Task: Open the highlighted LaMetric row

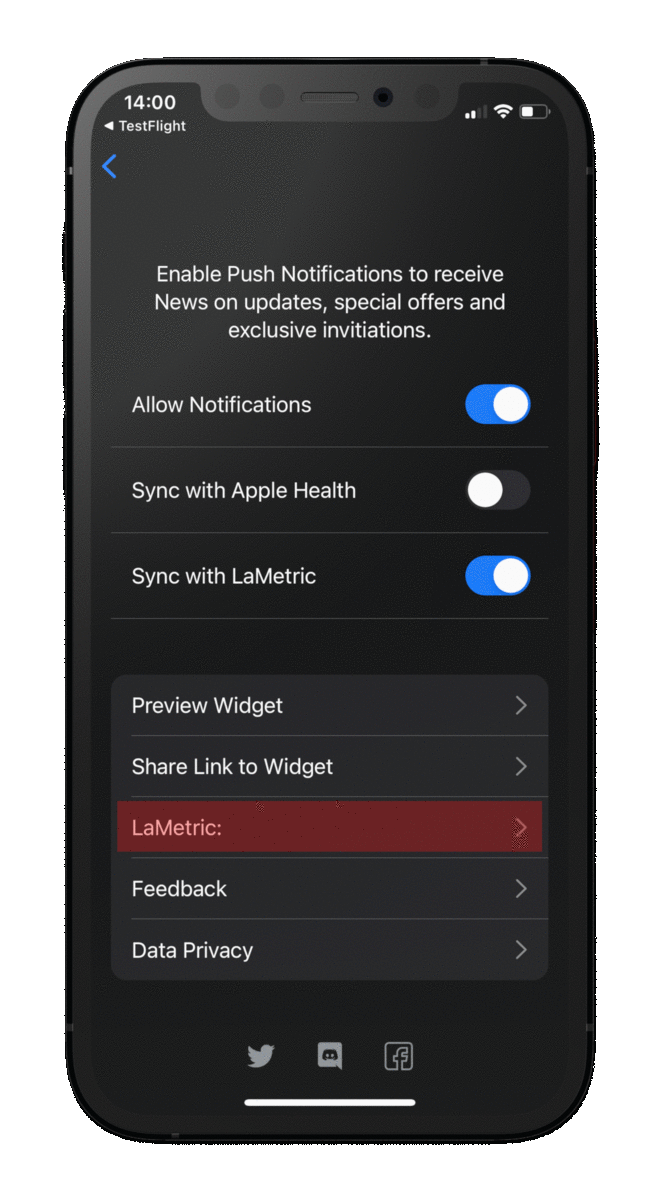Action: [x=329, y=827]
